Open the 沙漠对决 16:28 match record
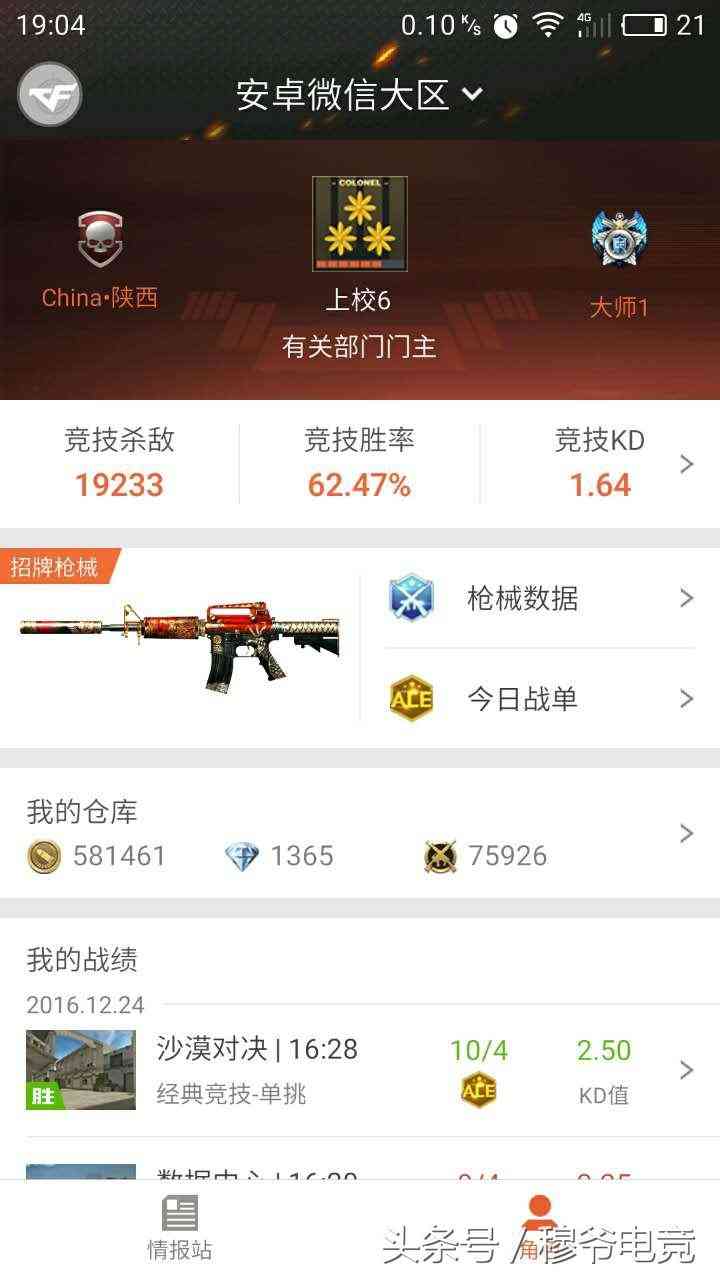The width and height of the screenshot is (720, 1280). (x=360, y=1070)
